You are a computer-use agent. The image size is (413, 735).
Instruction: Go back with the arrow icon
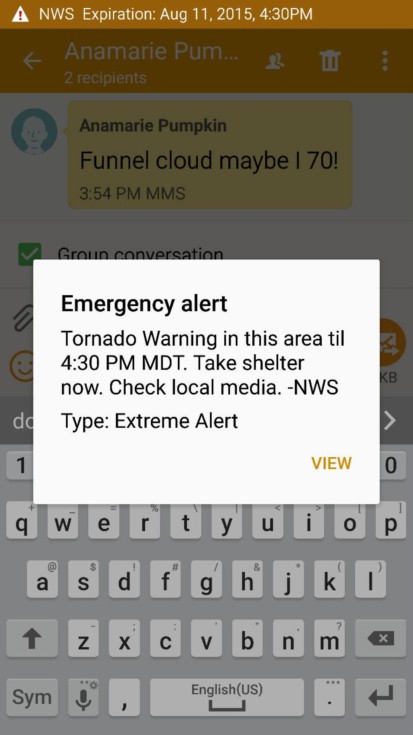point(32,61)
